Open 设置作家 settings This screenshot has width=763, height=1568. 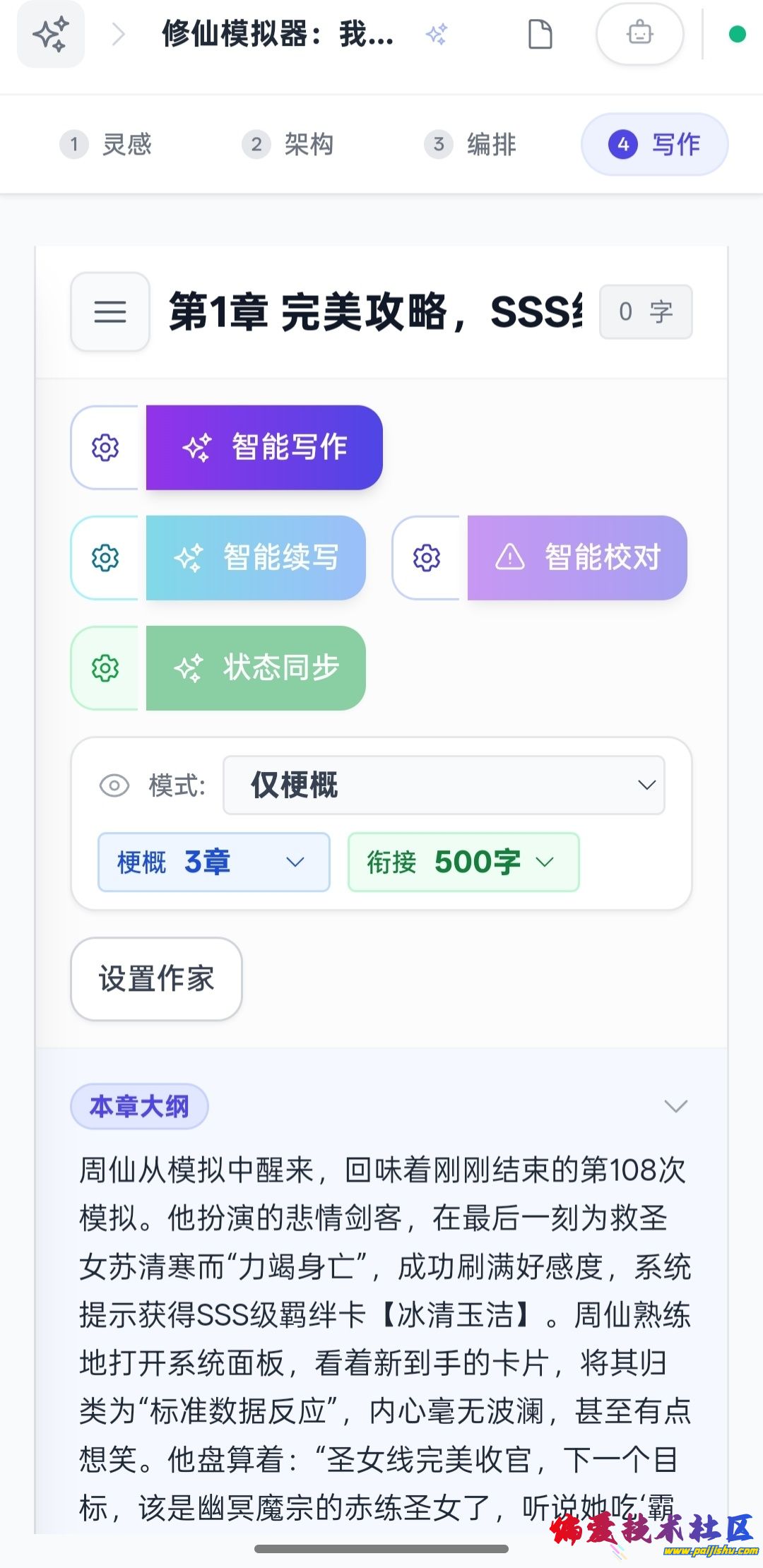click(156, 978)
